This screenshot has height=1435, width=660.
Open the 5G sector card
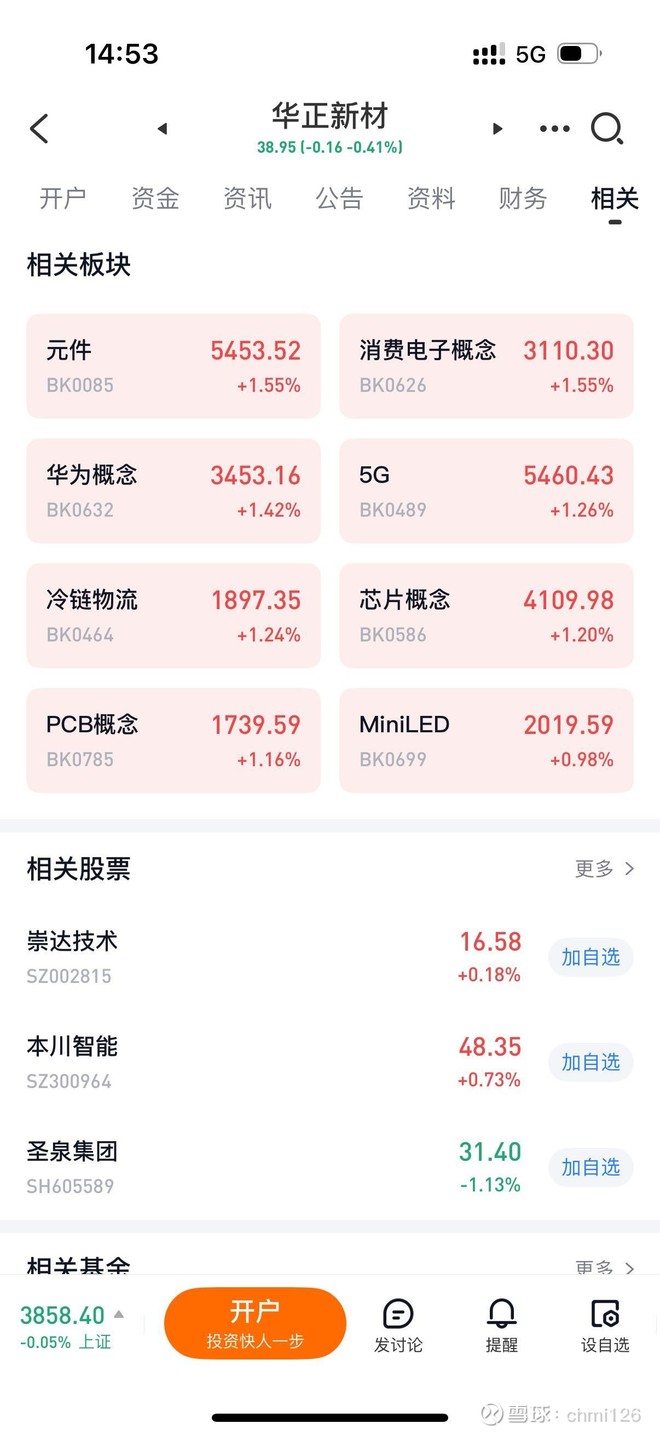click(x=486, y=491)
